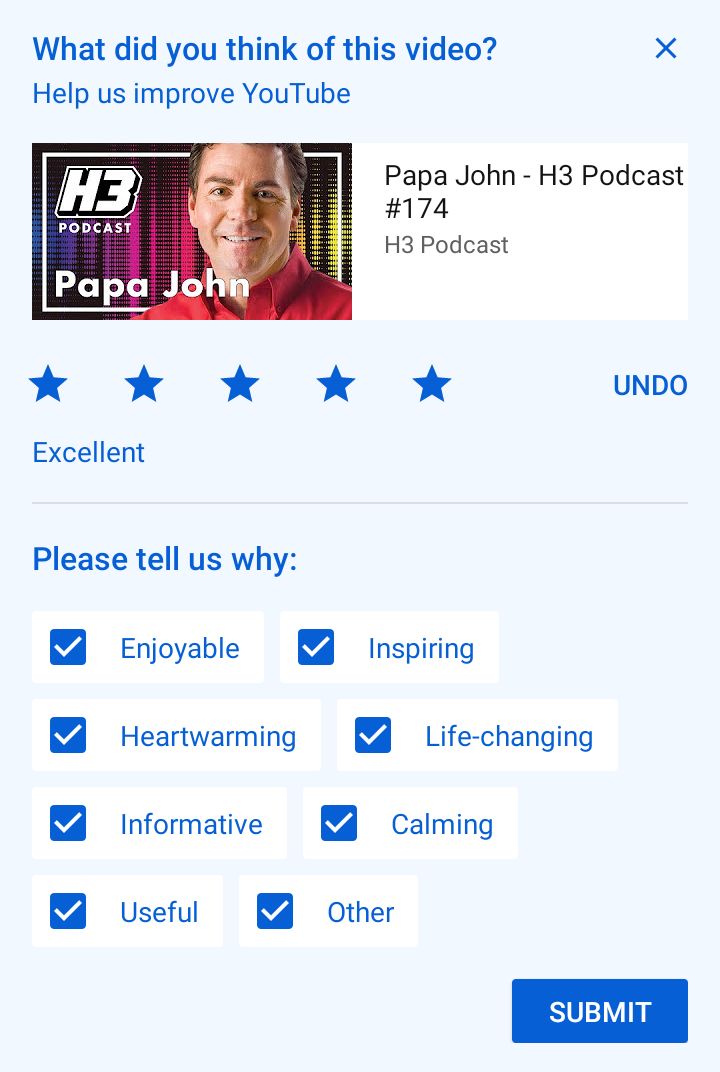Disable the Calming option

pyautogui.click(x=338, y=823)
